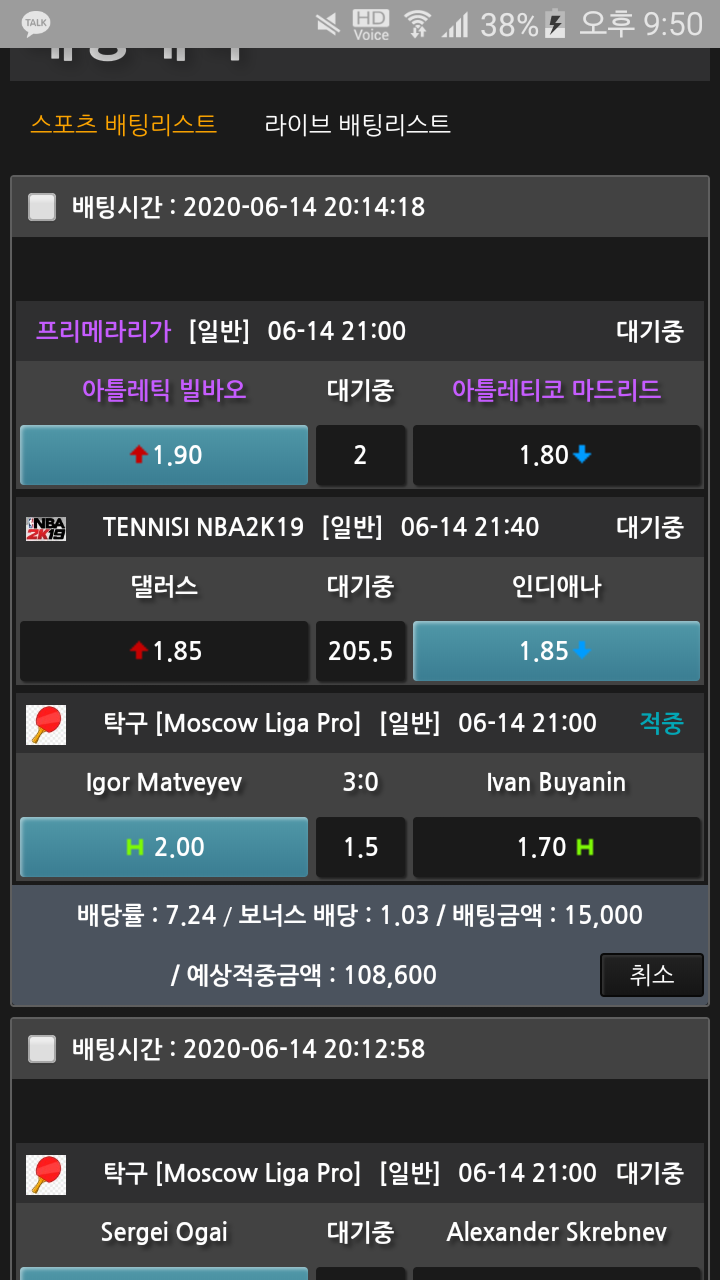Check the box for bet at 20:14:18
720x1280 pixels.
pyautogui.click(x=42, y=207)
